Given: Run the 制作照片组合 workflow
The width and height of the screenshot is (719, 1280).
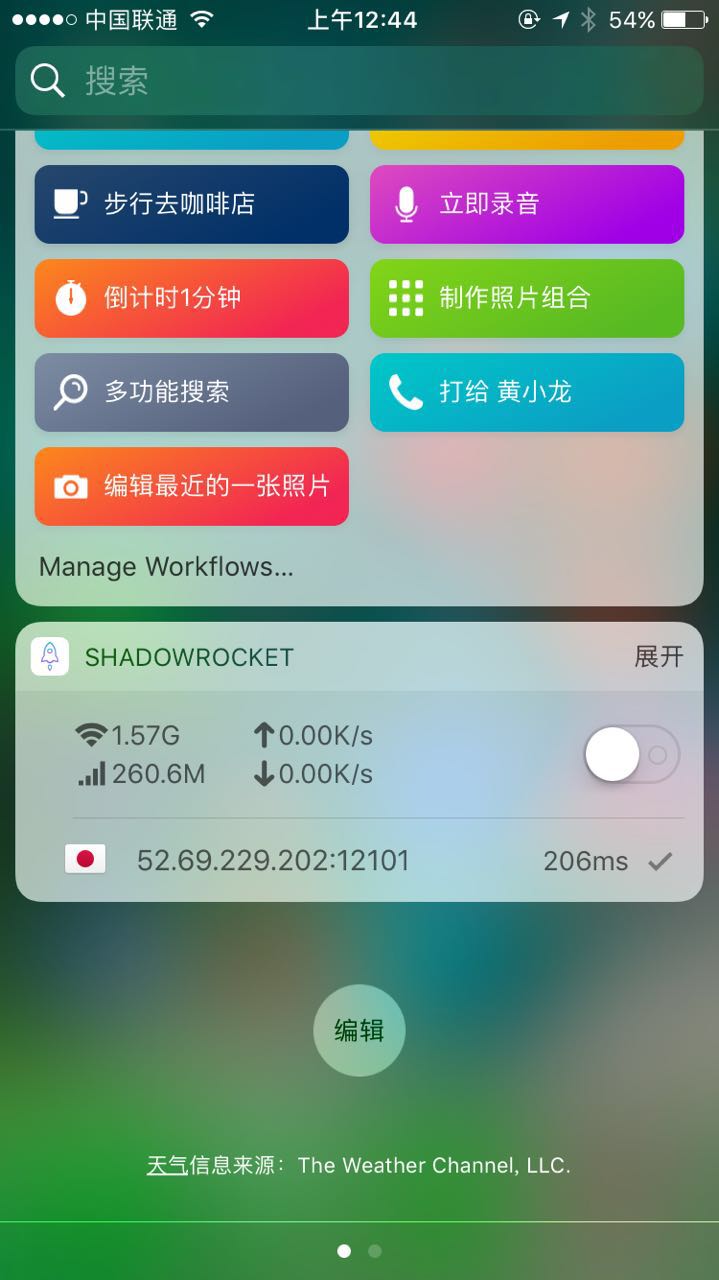Looking at the screenshot, I should pyautogui.click(x=527, y=298).
